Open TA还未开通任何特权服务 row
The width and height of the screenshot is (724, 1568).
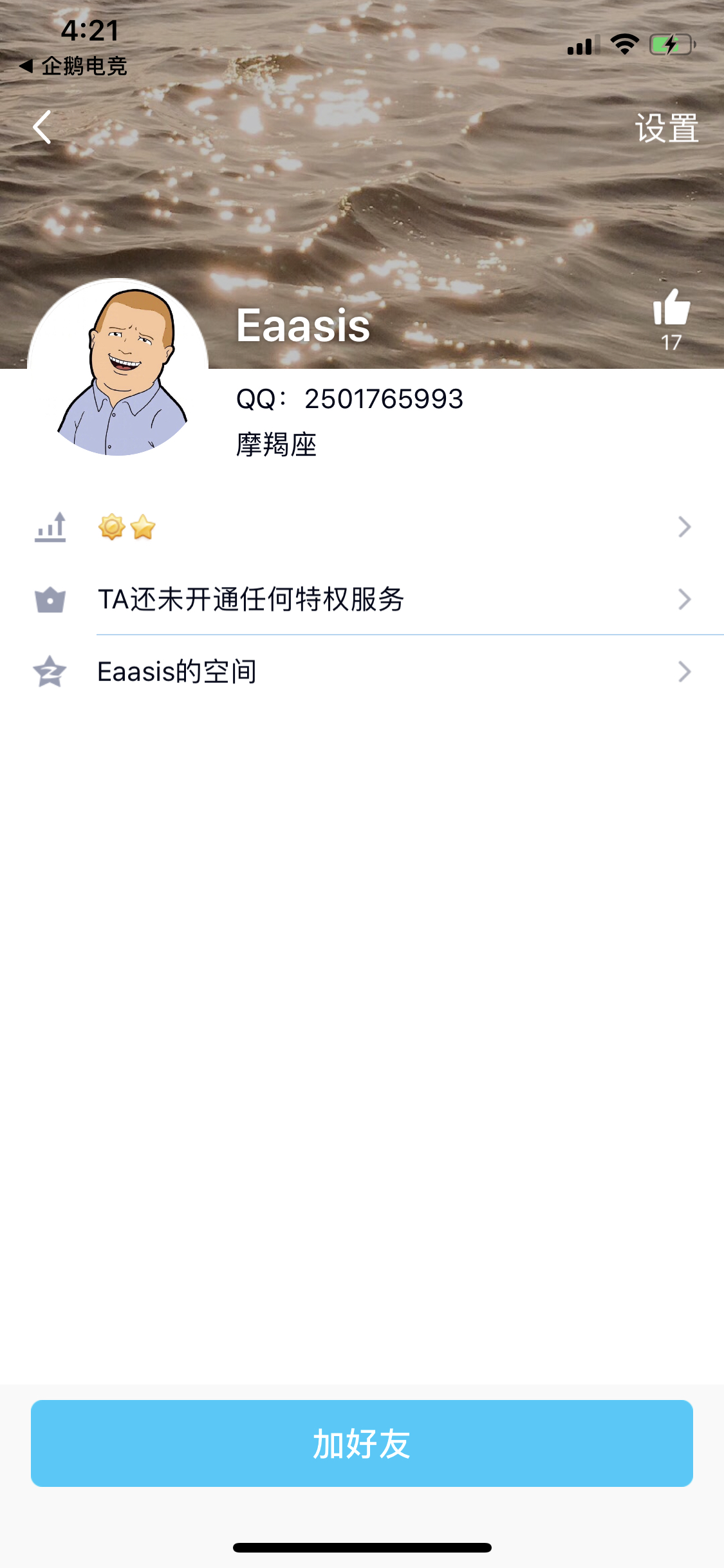coord(362,599)
